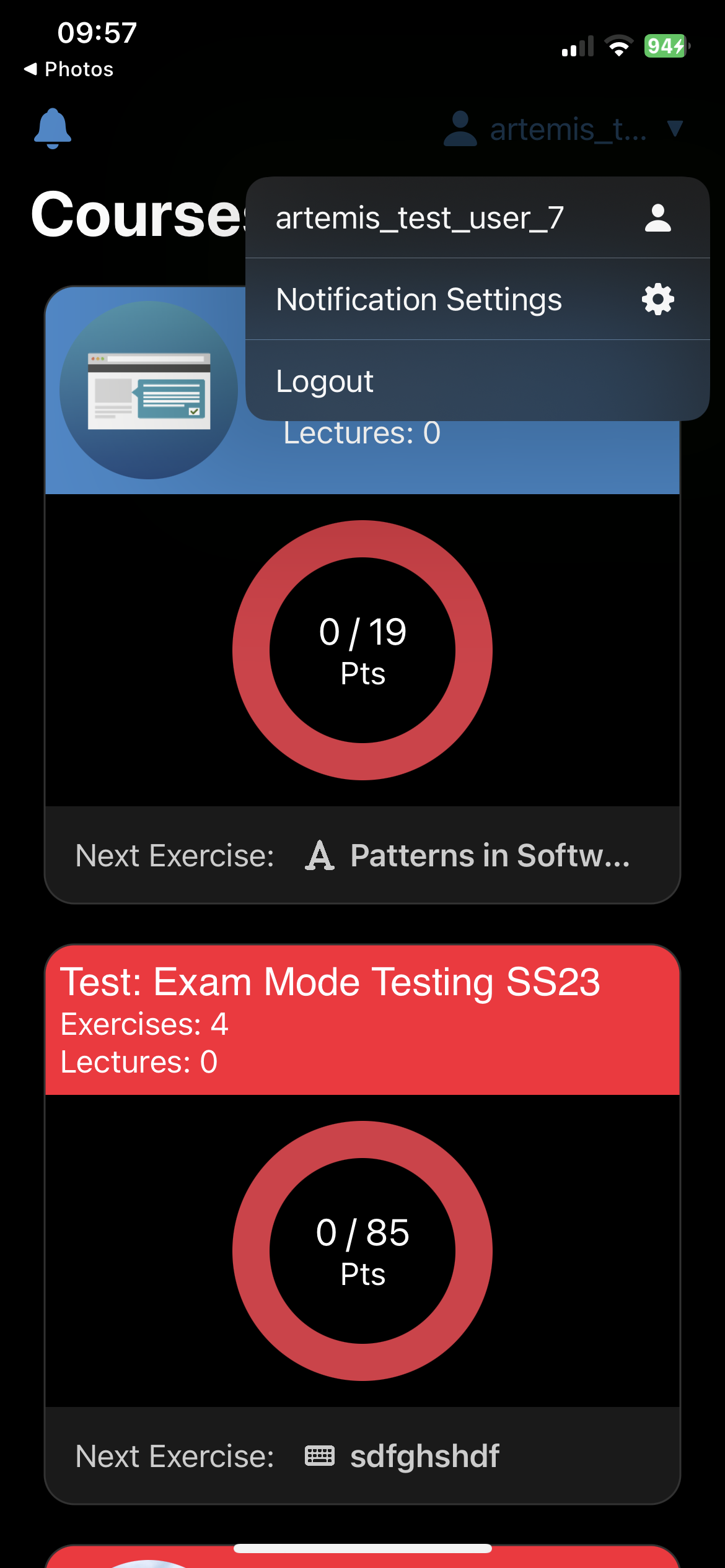Viewport: 725px width, 1568px height.
Task: Return to Photos via the back link
Action: pos(68,69)
